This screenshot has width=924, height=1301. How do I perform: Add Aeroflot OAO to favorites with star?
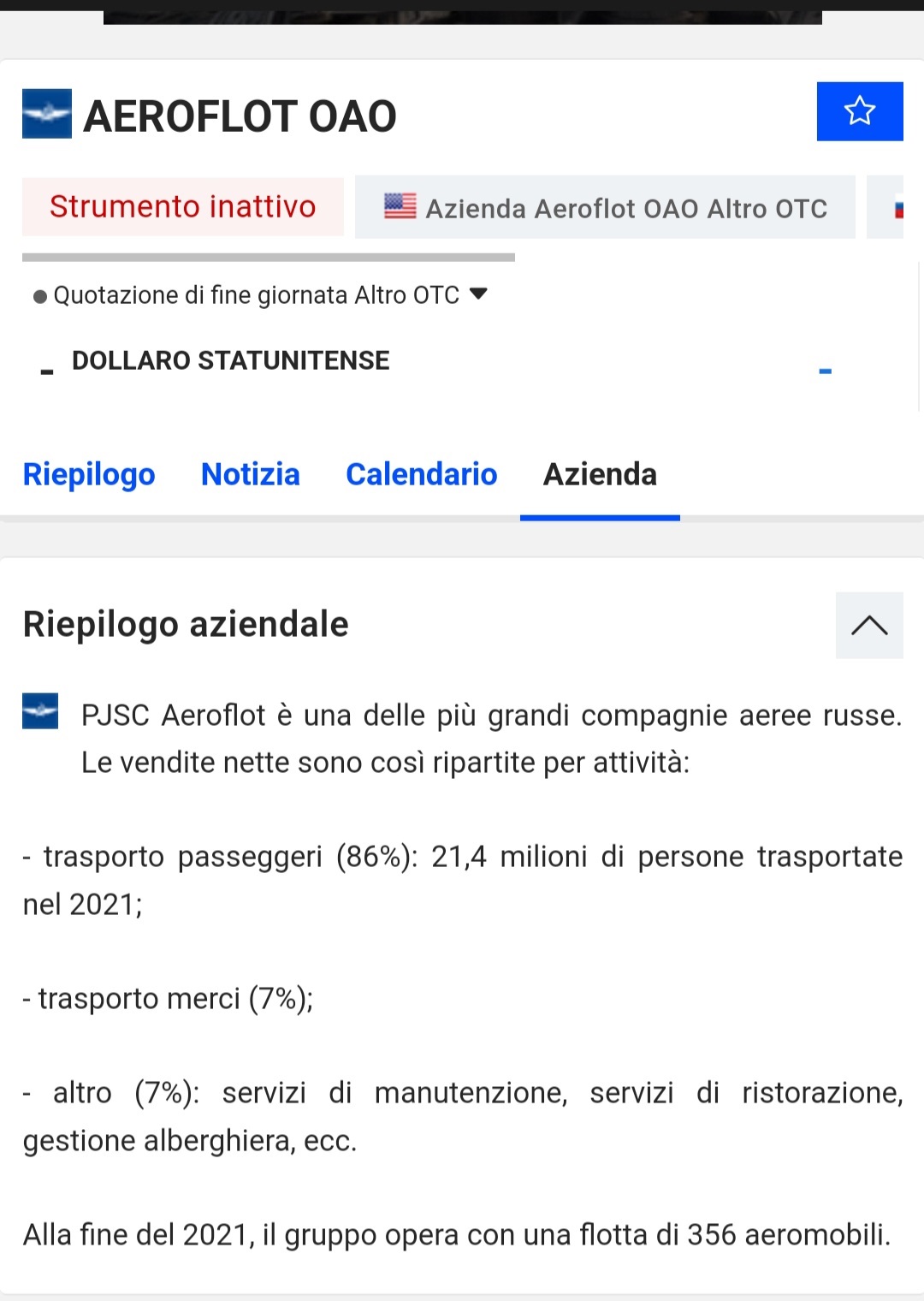click(859, 111)
